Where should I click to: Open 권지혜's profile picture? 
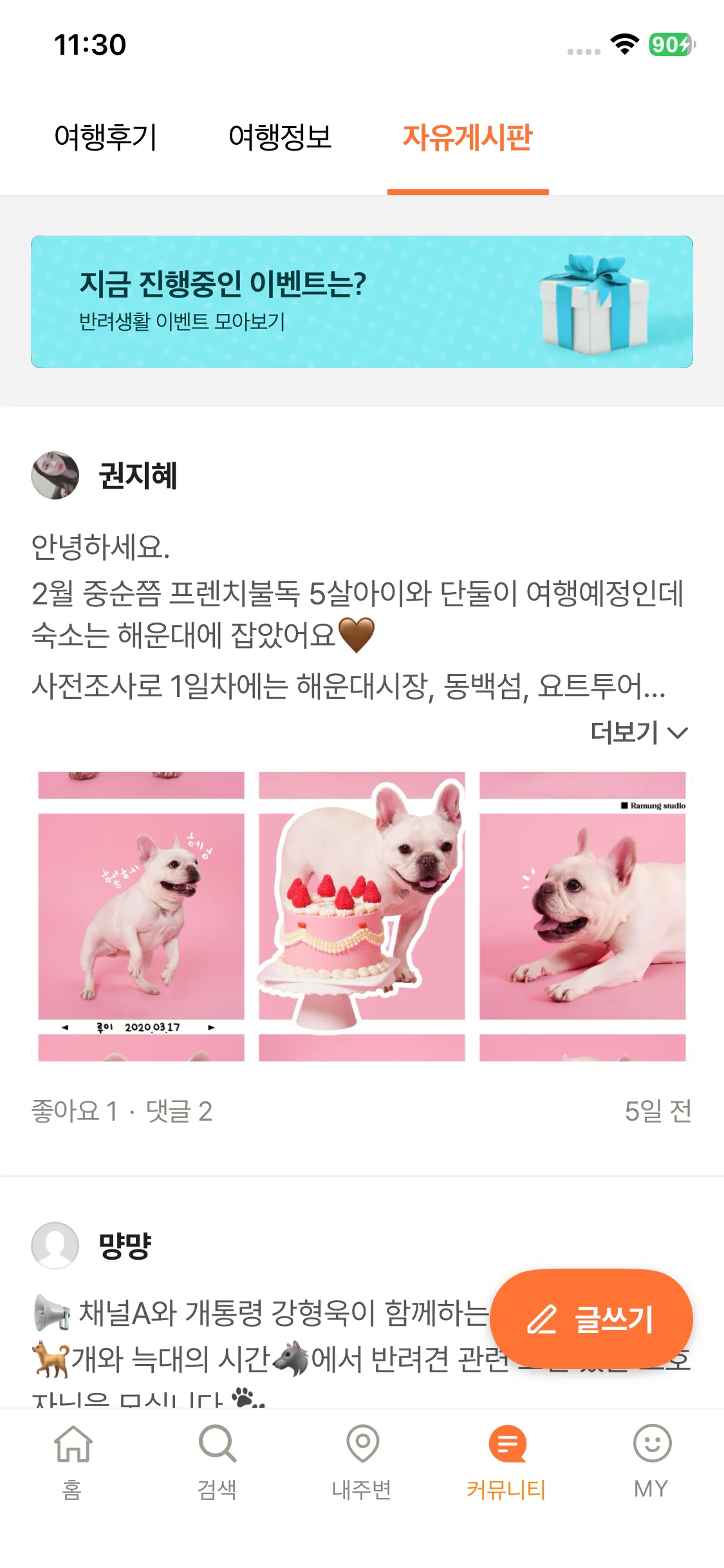click(55, 475)
